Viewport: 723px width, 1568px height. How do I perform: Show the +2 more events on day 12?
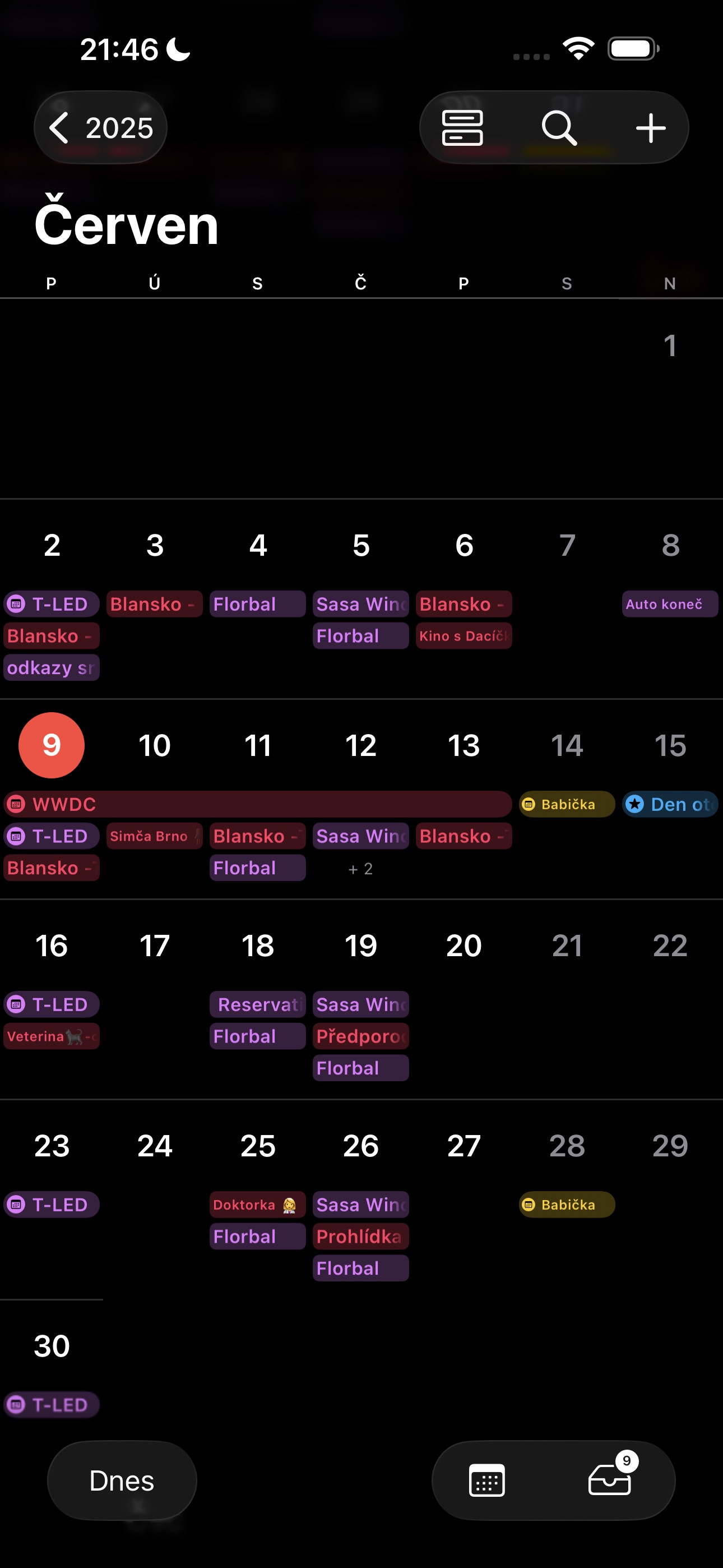coord(360,869)
